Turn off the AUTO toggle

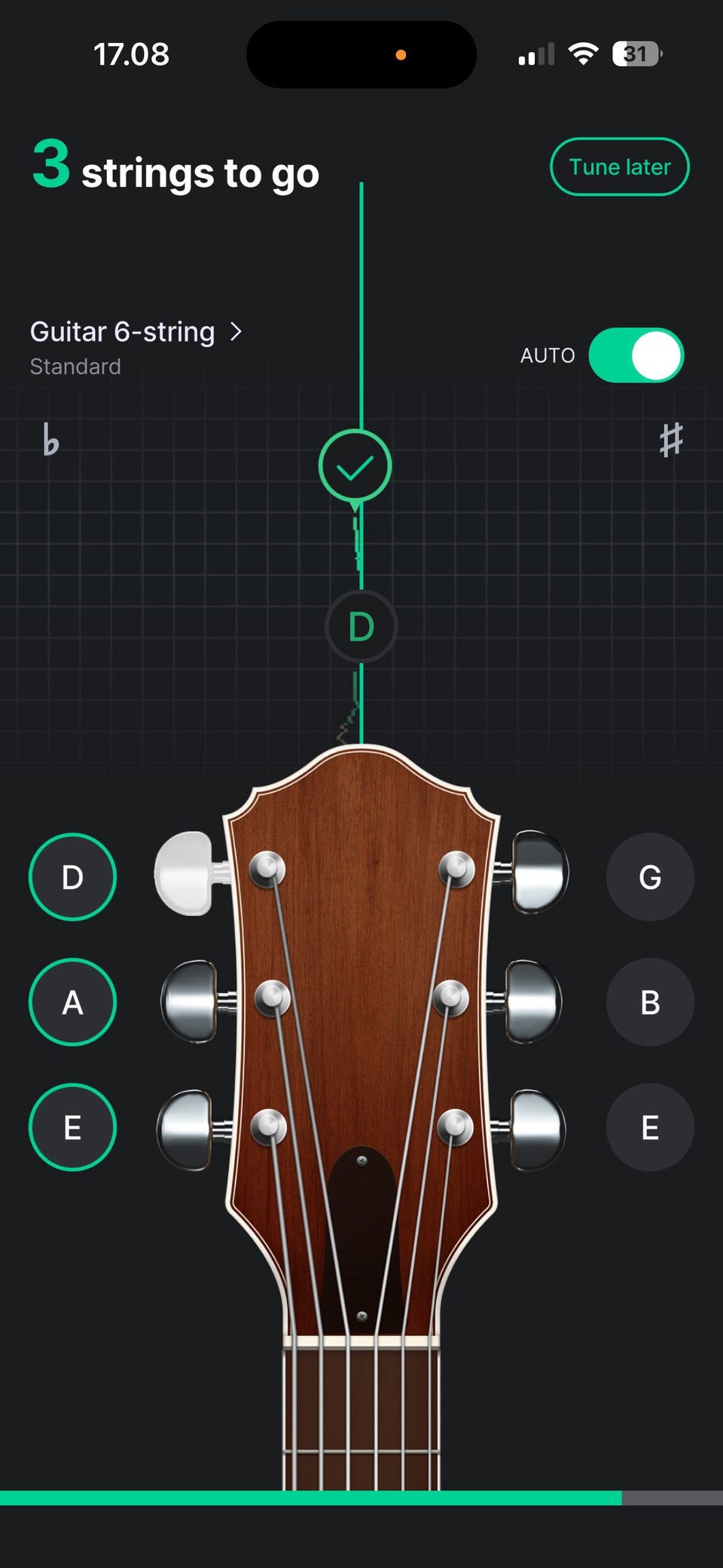click(636, 355)
